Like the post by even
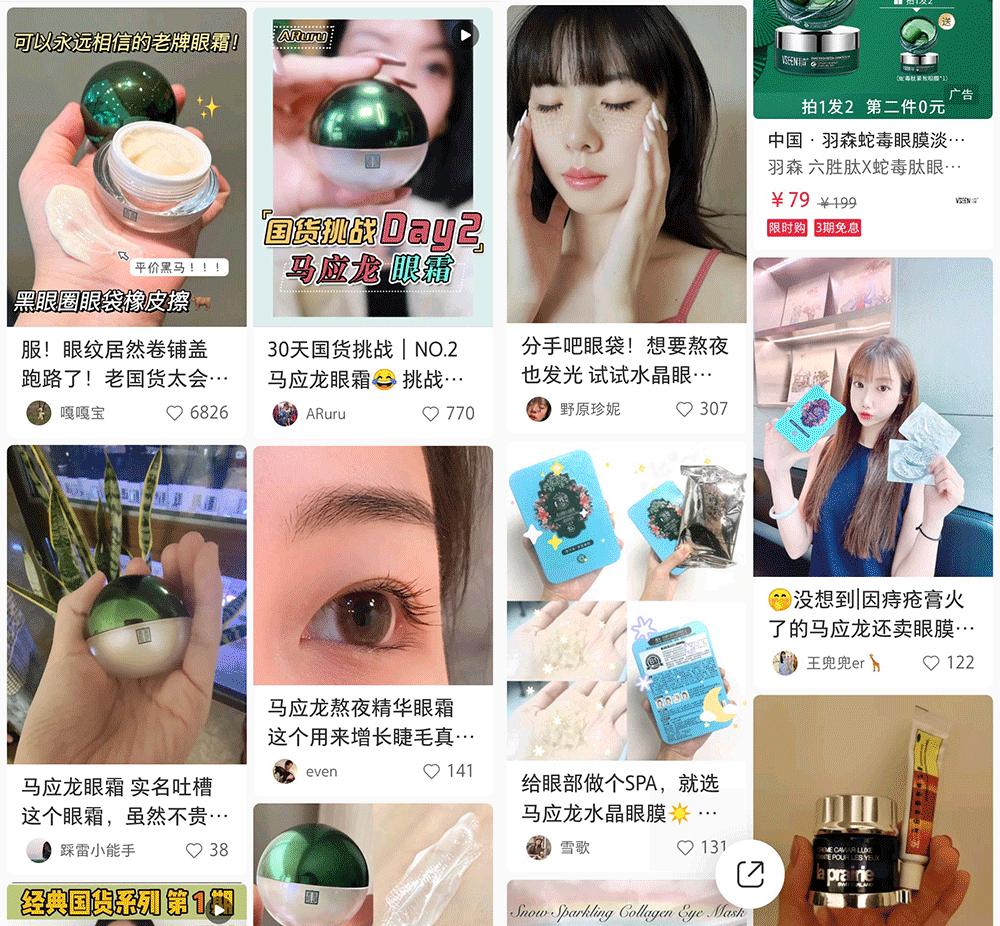This screenshot has height=926, width=1000. click(431, 771)
